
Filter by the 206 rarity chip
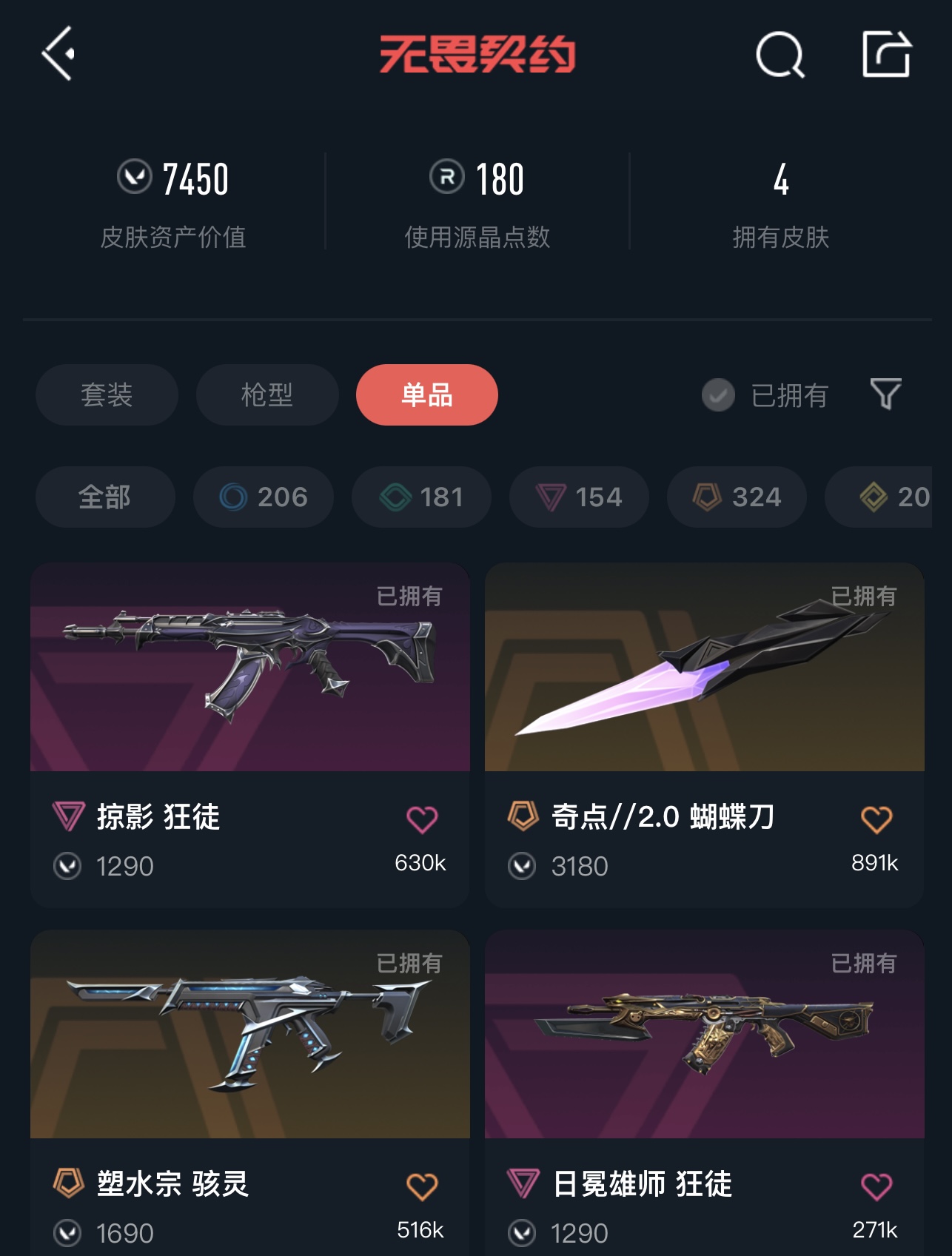264,497
